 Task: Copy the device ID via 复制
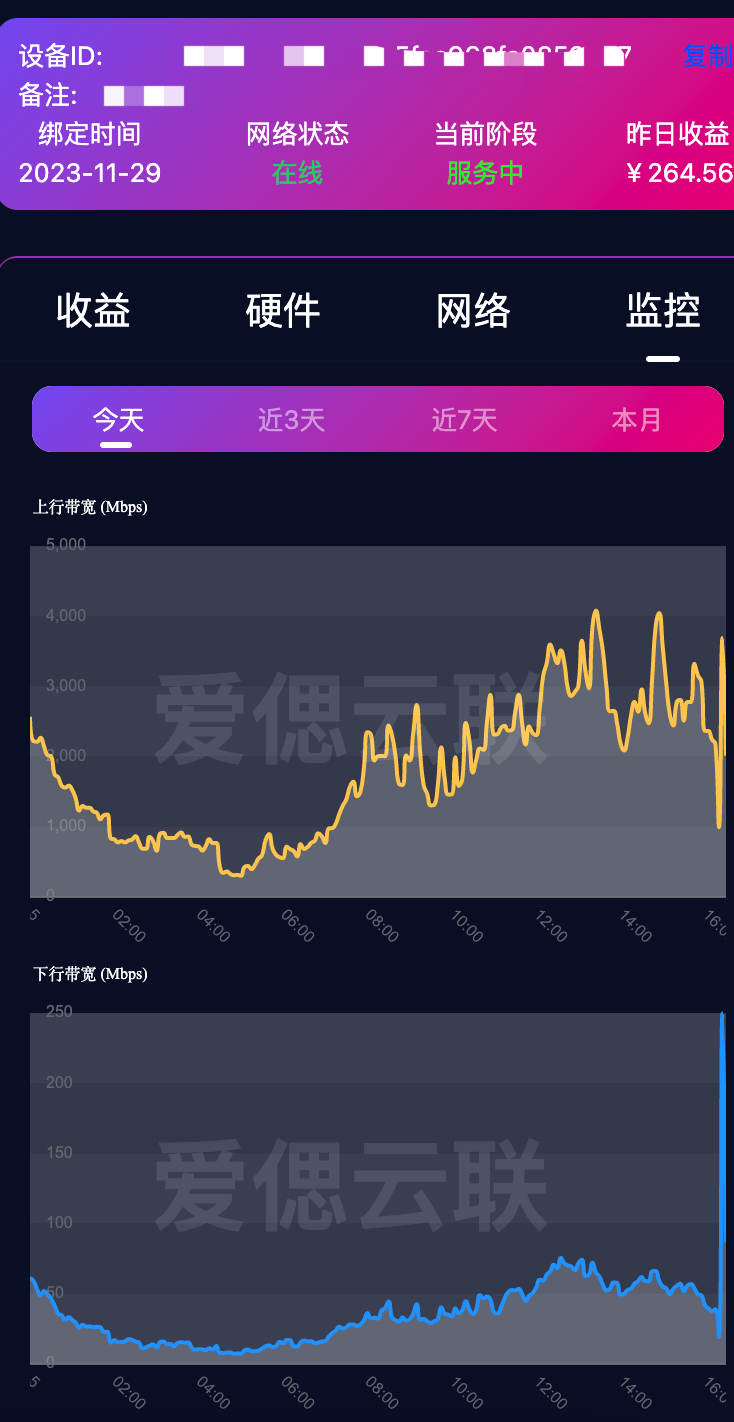click(x=707, y=56)
